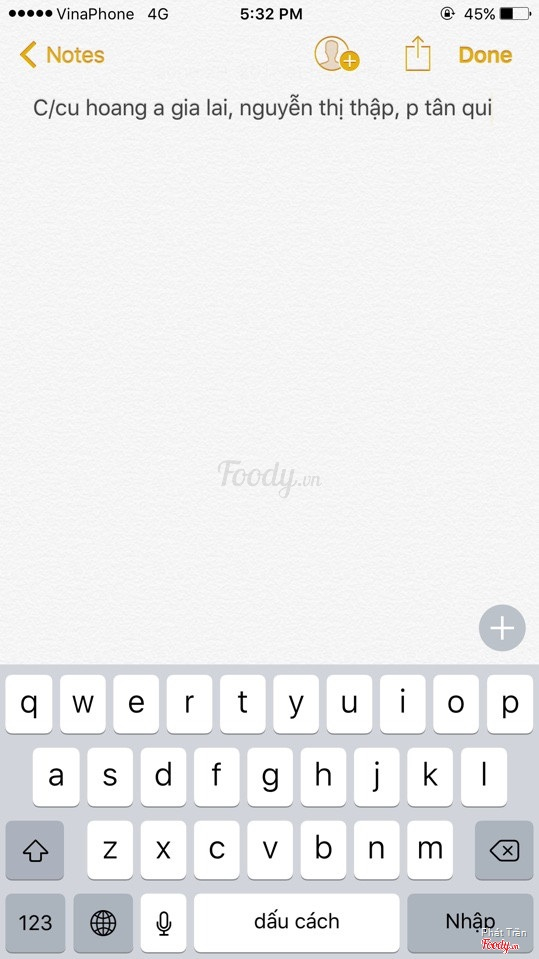Tap Done to finish editing

[485, 55]
